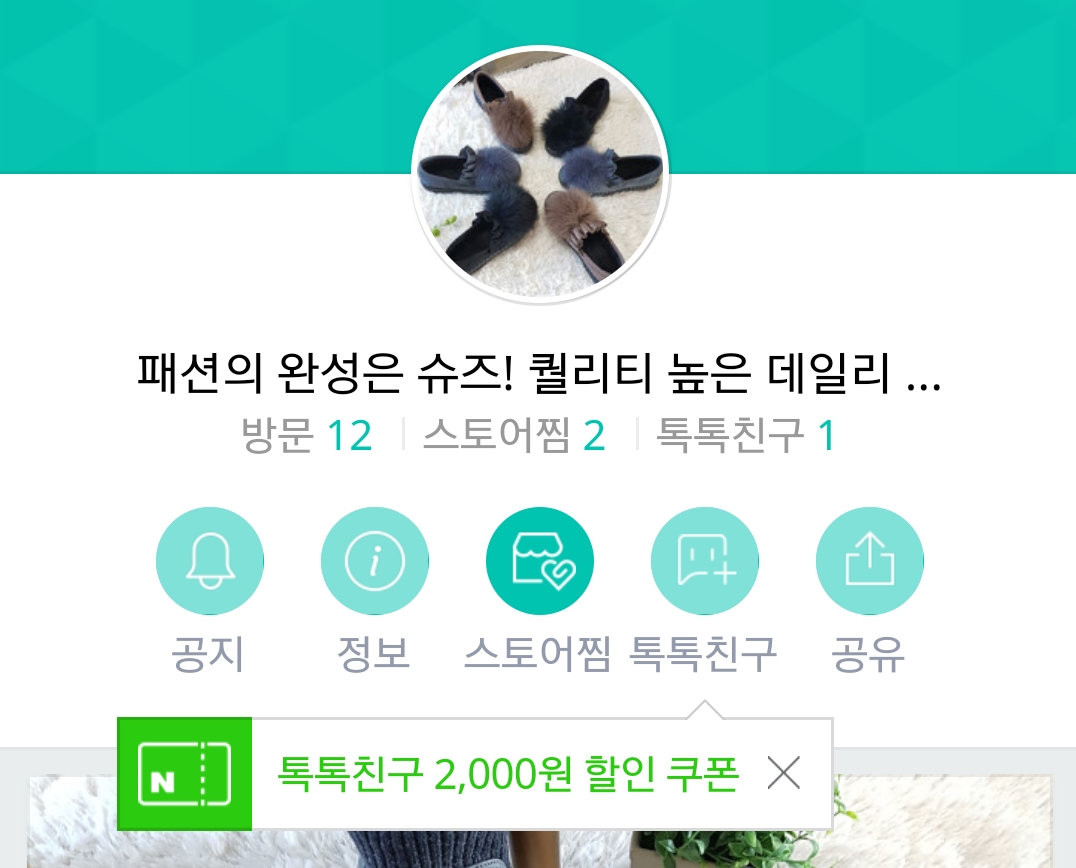1076x868 pixels.
Task: Open the 공지 notice bell
Action: [209, 561]
